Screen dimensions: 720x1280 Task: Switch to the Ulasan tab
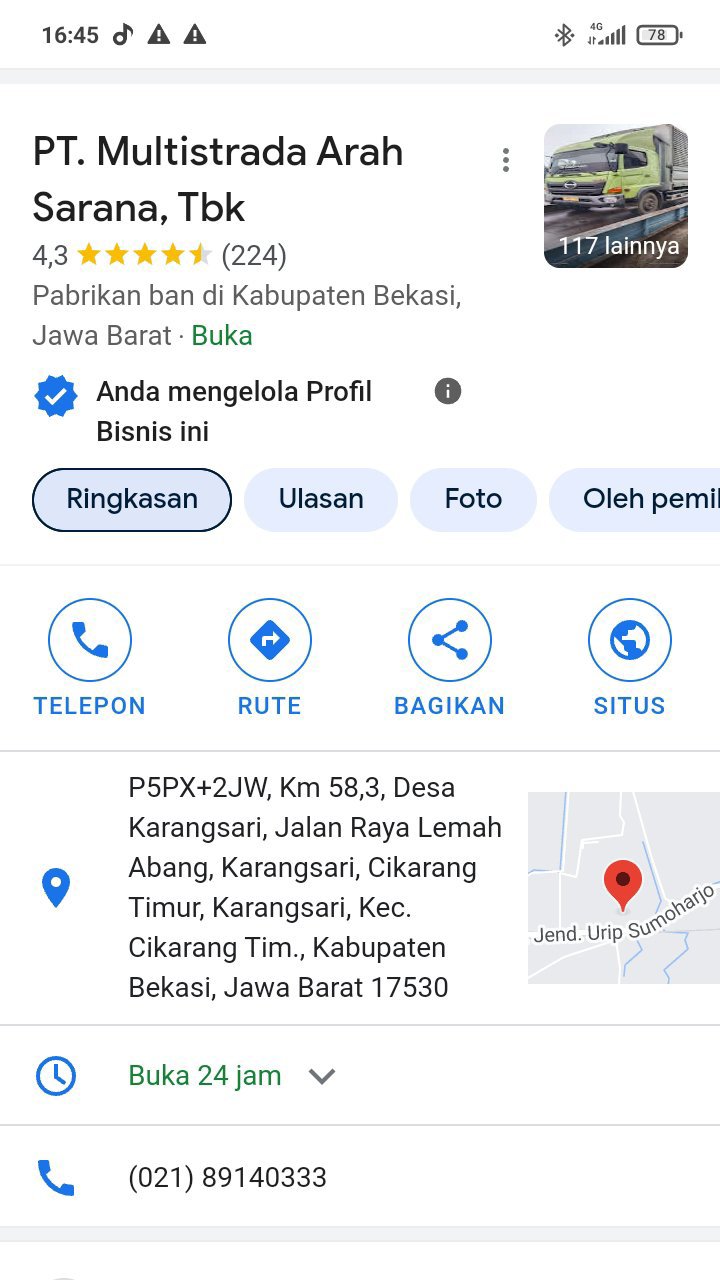[321, 499]
